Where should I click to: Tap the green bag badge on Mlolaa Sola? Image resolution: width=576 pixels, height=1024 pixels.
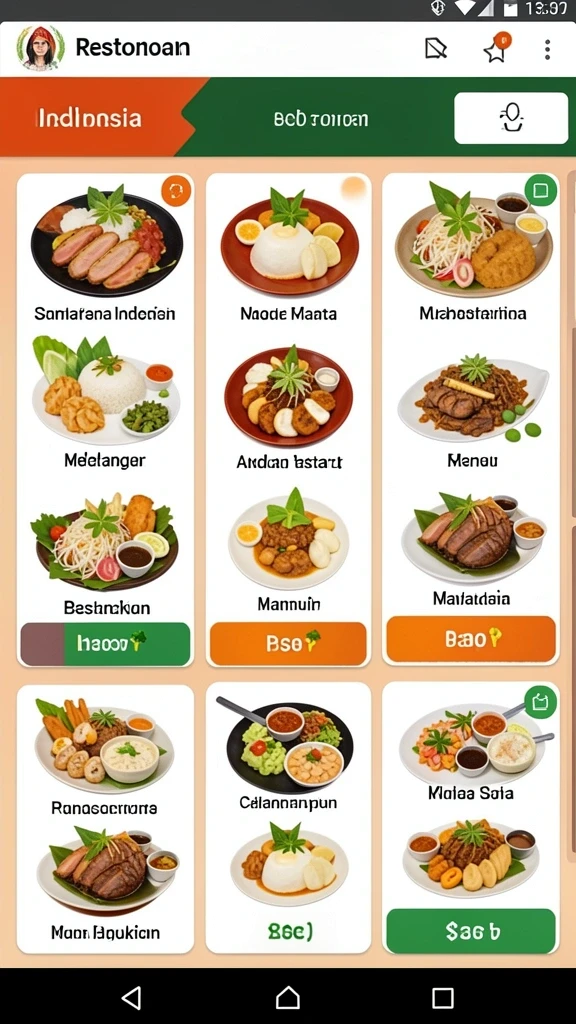[x=541, y=702]
